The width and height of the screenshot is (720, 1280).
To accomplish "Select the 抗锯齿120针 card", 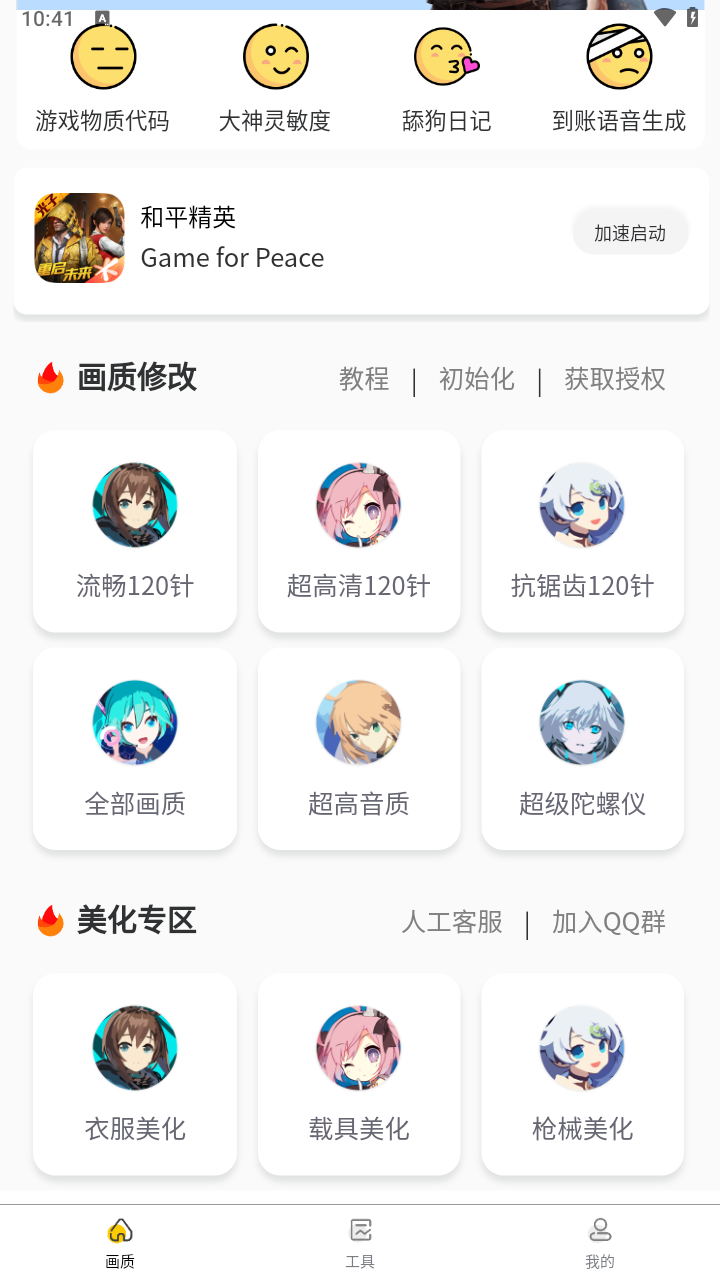I will [x=582, y=532].
